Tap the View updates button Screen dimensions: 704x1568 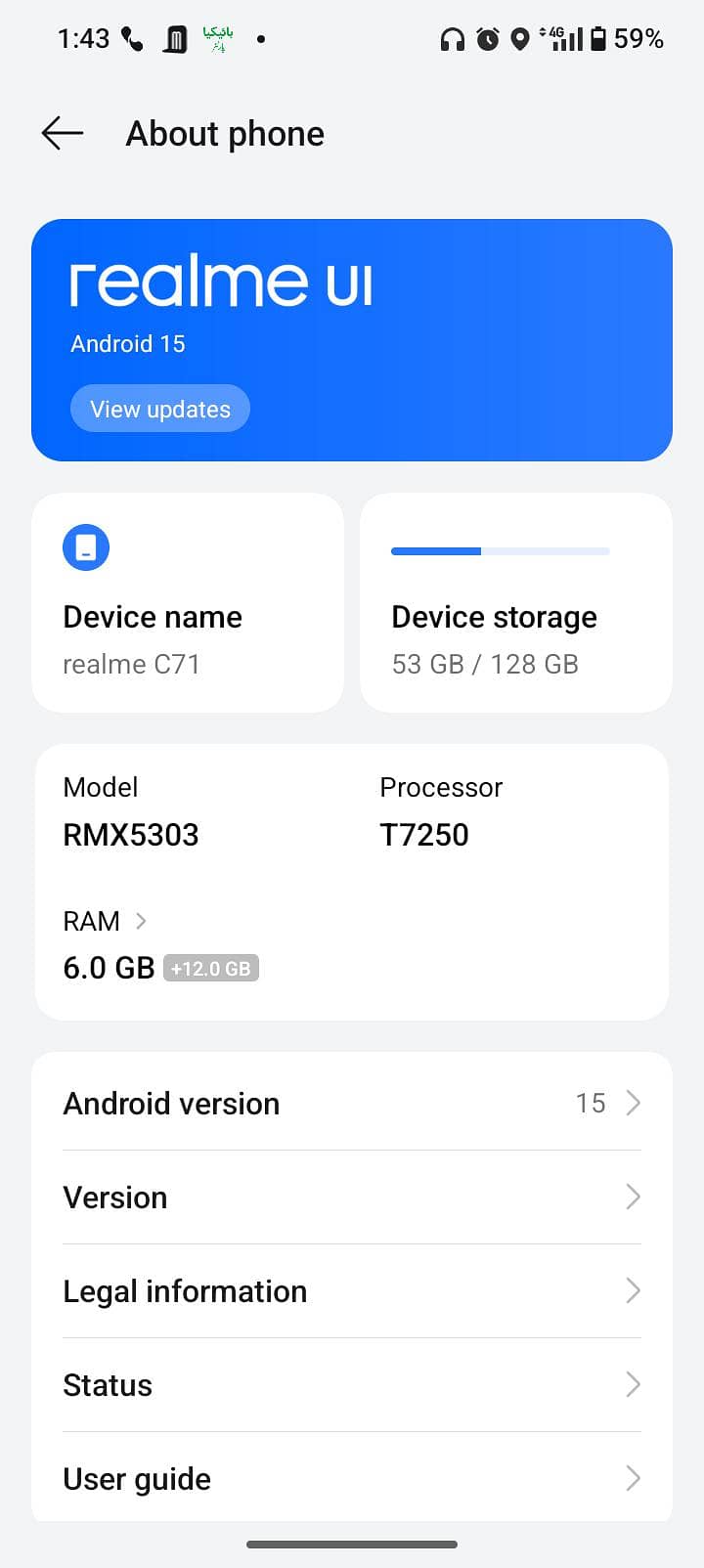[x=160, y=409]
